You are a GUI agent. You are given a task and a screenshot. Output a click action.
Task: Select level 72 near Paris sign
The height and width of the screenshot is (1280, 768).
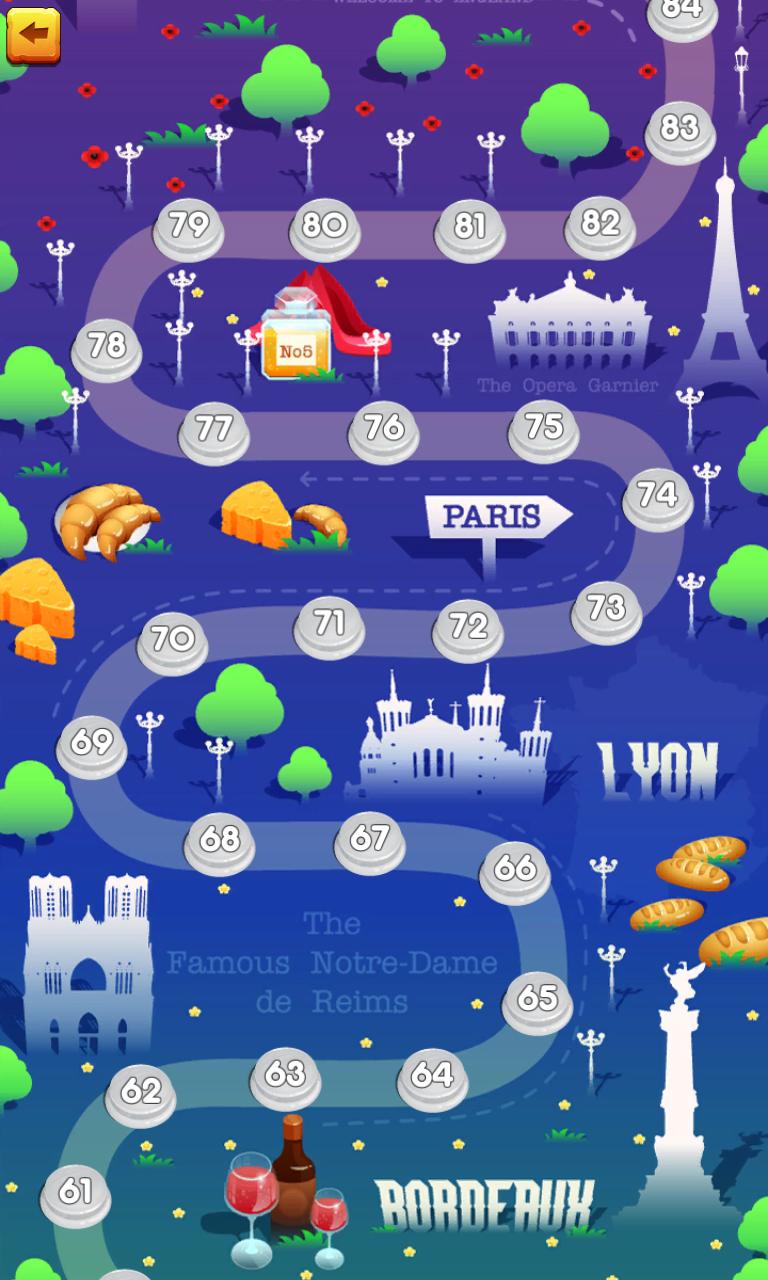click(x=468, y=630)
